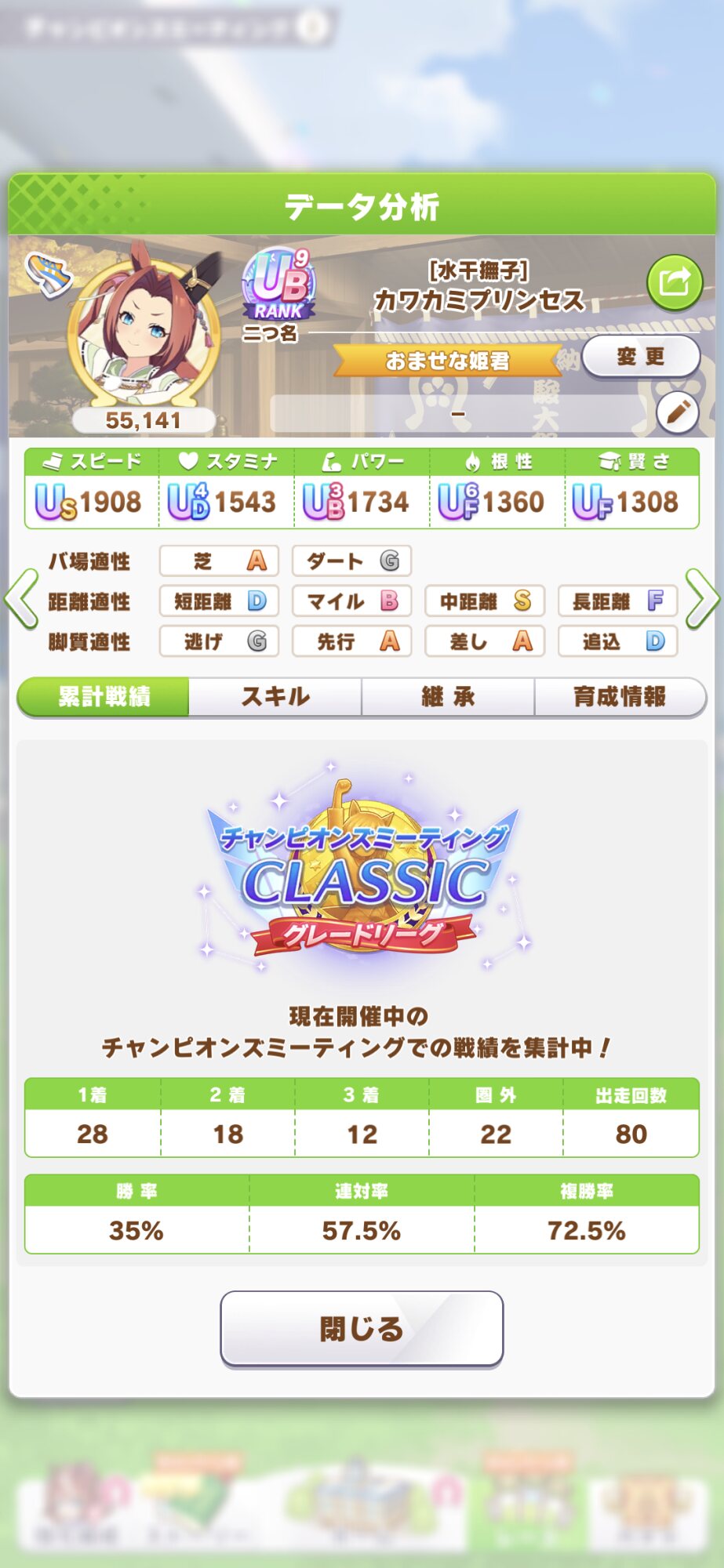Go to the next character with right arrow
The image size is (724, 1568).
(x=702, y=600)
